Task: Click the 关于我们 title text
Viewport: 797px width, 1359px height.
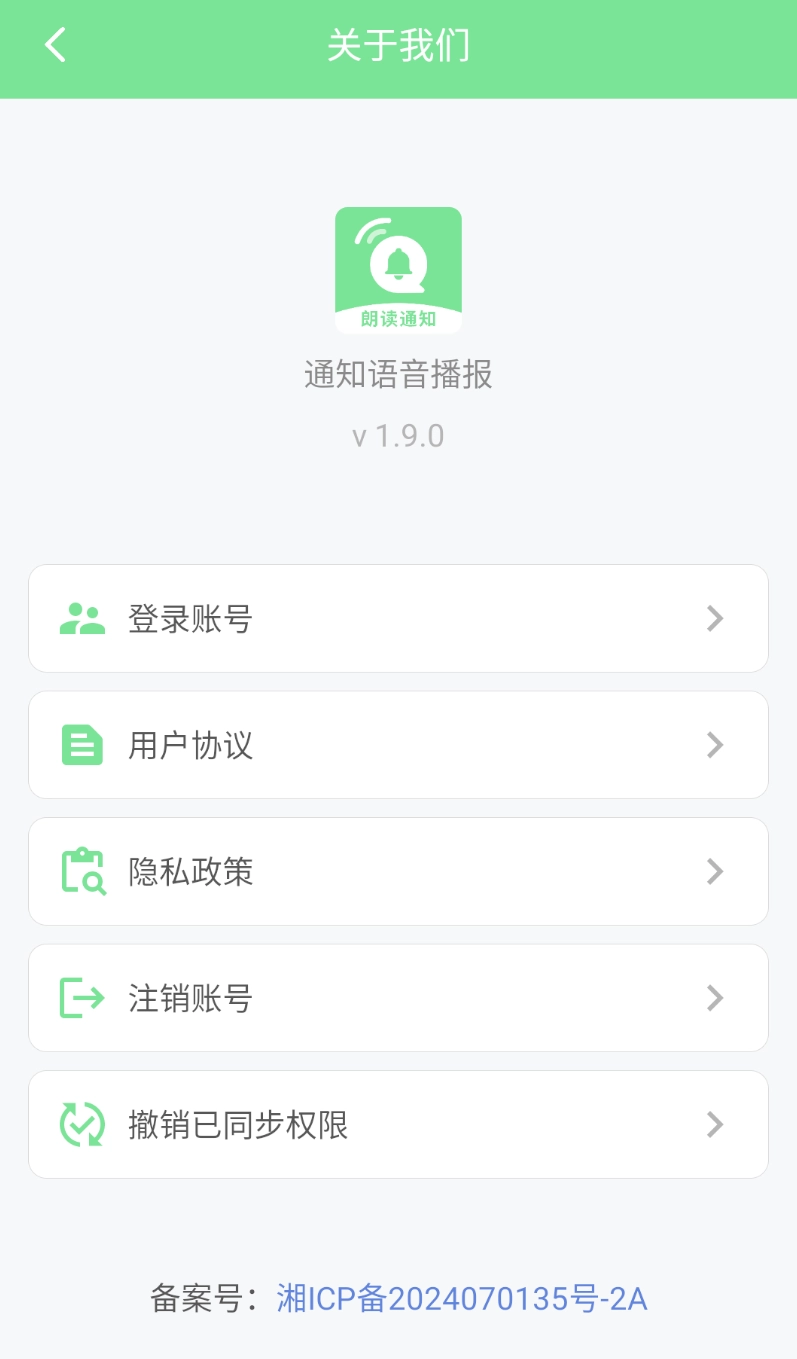Action: pyautogui.click(x=398, y=45)
